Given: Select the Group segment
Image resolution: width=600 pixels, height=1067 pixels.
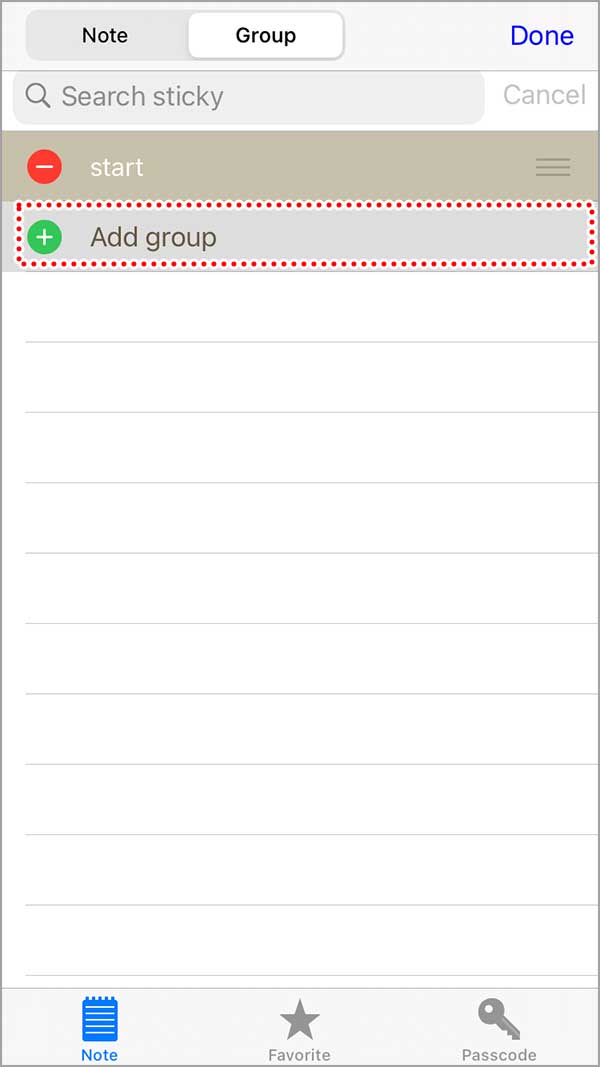Looking at the screenshot, I should (x=265, y=36).
